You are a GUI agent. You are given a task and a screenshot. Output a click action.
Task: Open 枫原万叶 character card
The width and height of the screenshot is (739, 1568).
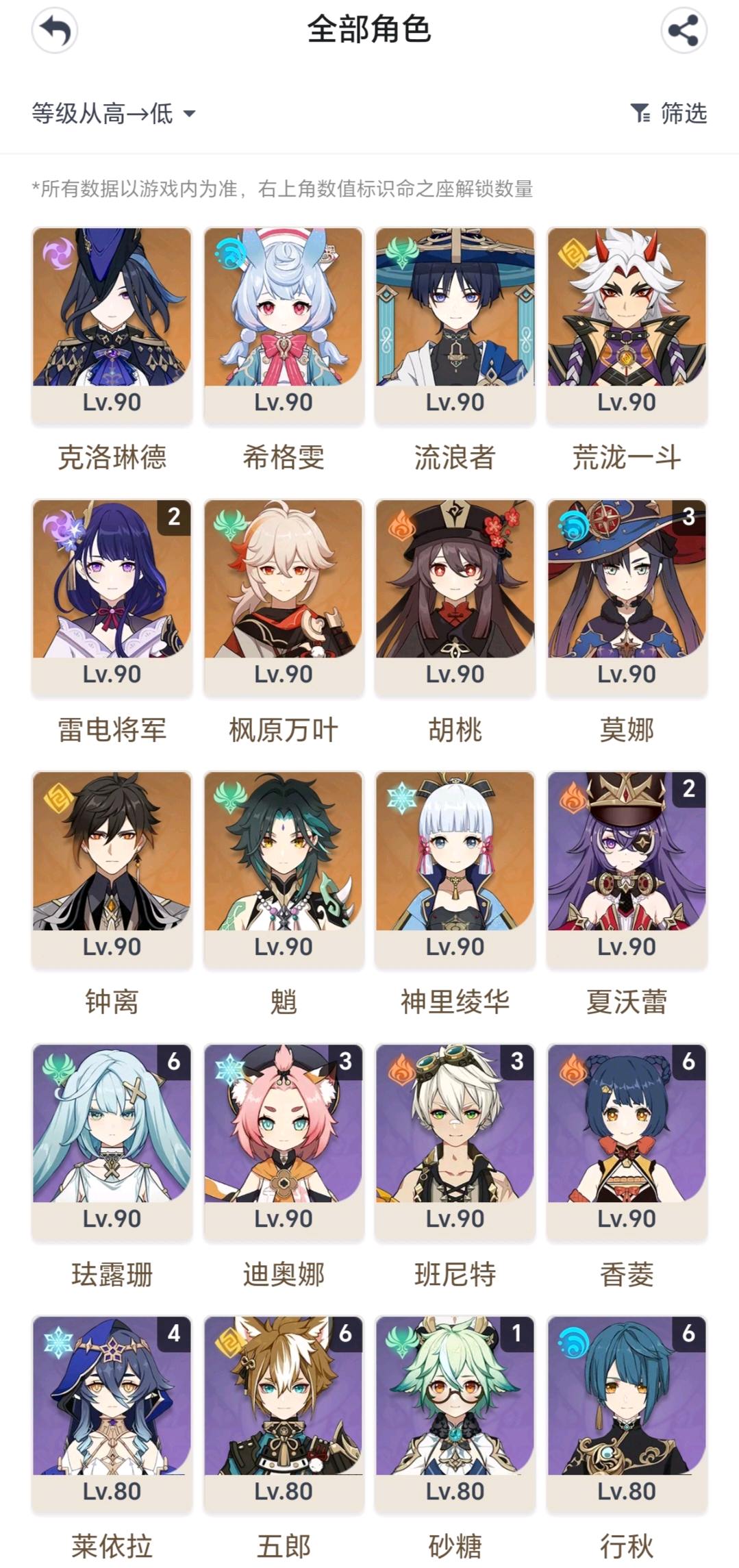284,597
